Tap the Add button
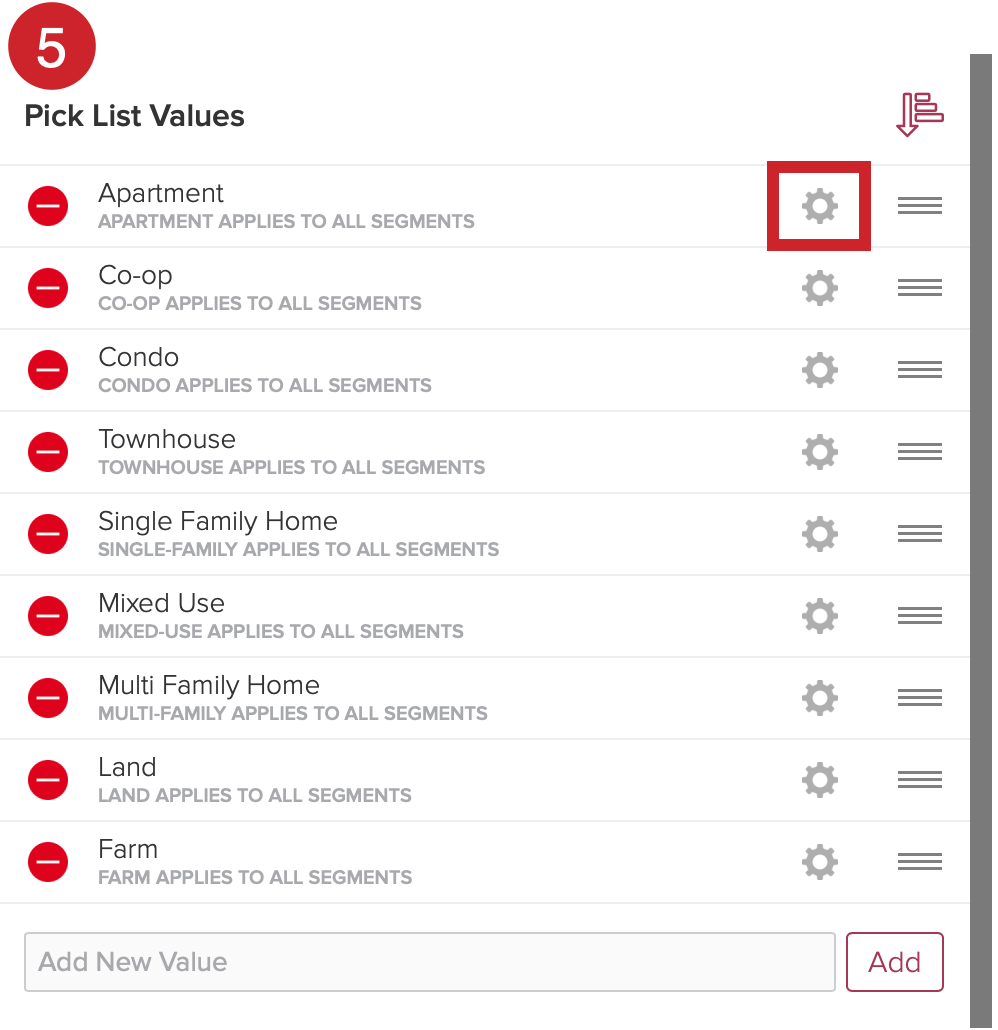The image size is (998, 1030). 894,962
